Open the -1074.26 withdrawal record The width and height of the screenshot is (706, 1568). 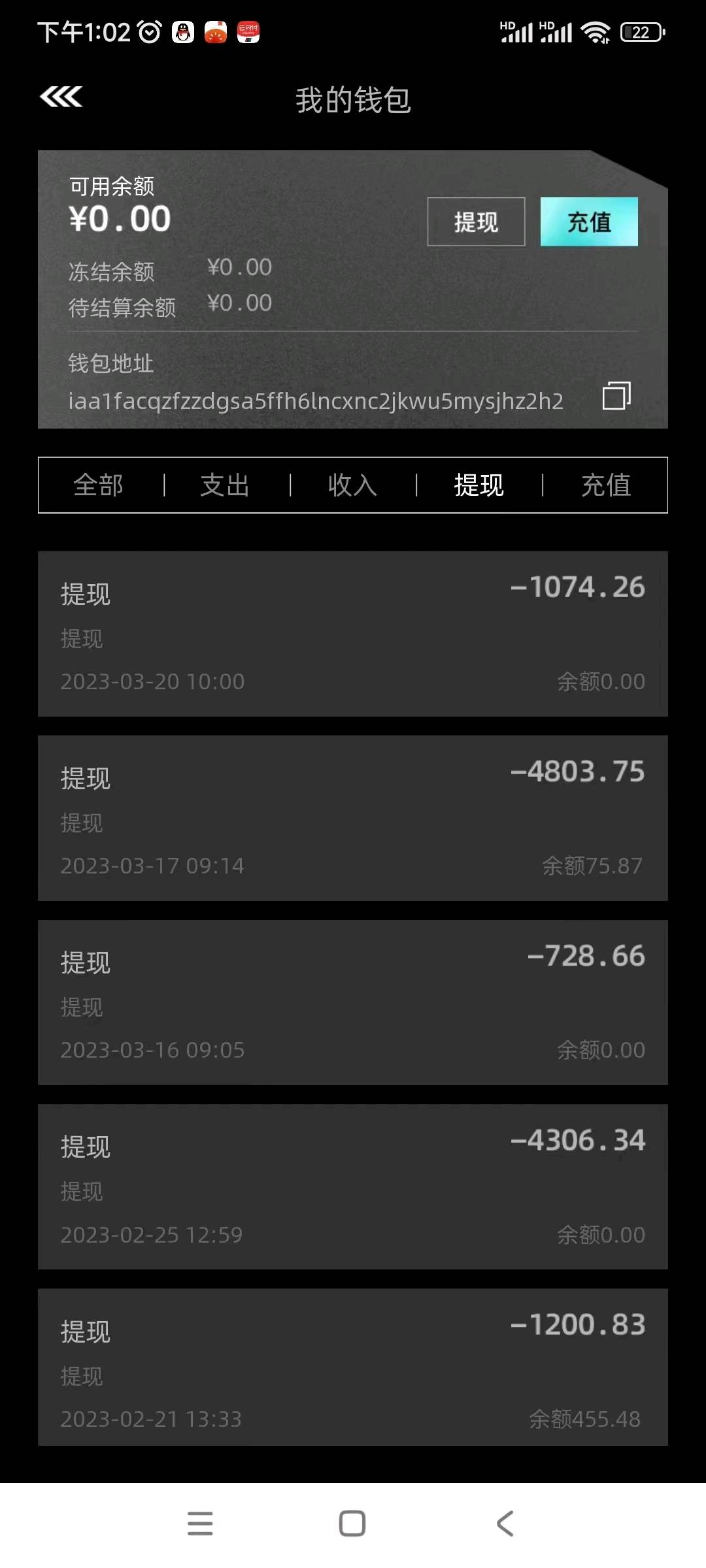[x=353, y=634]
